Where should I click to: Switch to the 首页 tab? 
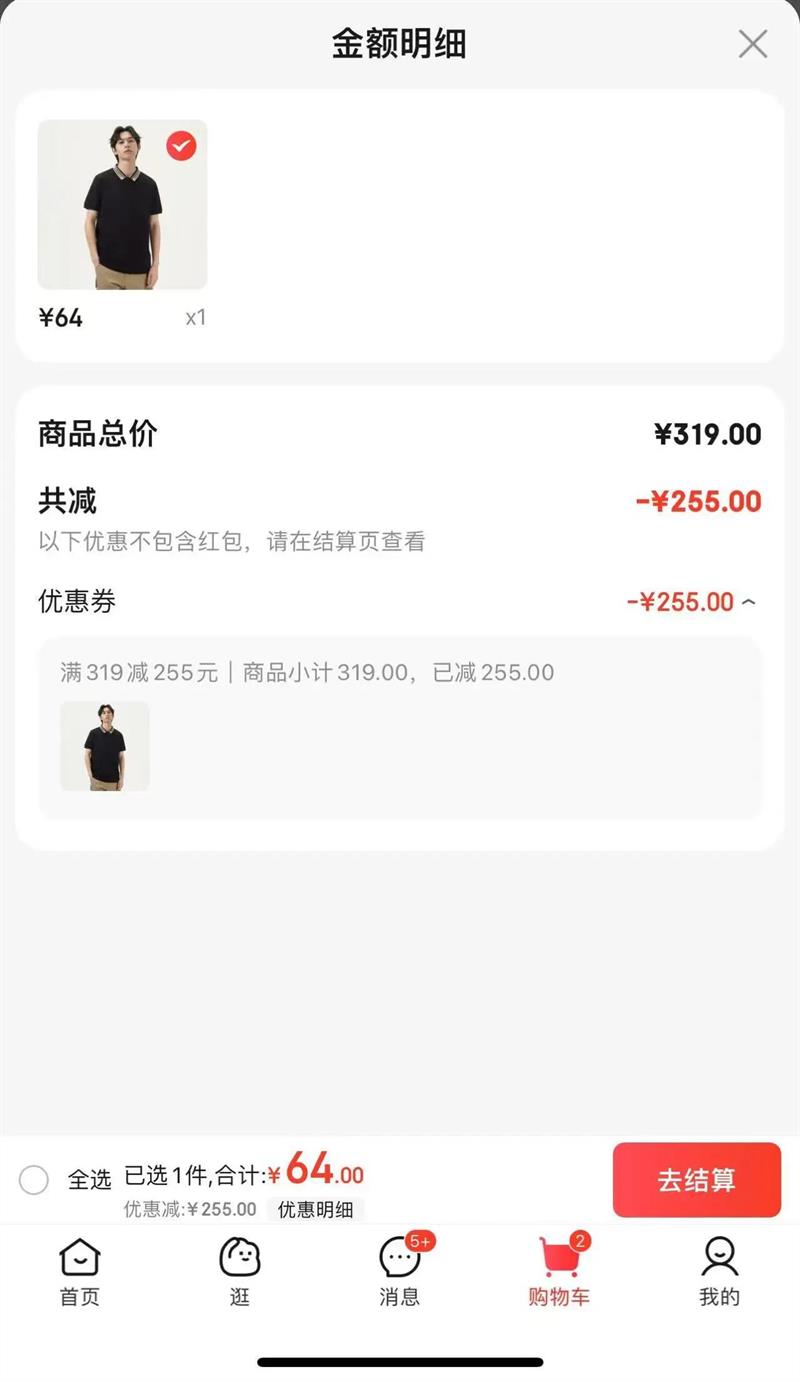coord(80,1270)
